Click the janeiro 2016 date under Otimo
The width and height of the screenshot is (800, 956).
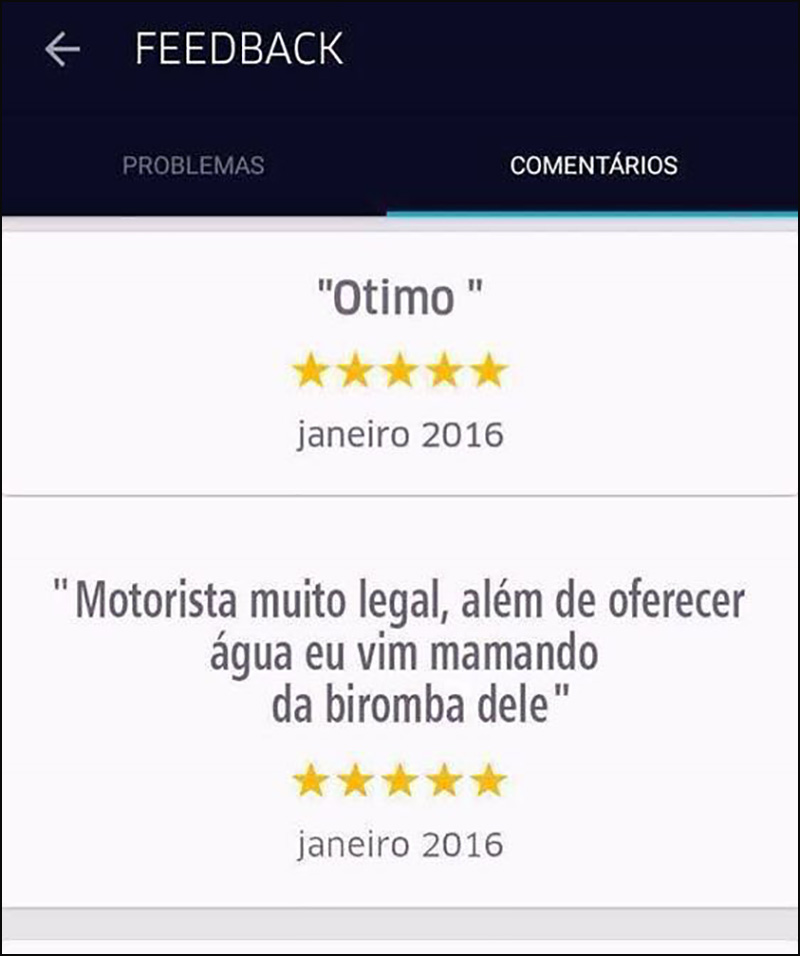399,432
